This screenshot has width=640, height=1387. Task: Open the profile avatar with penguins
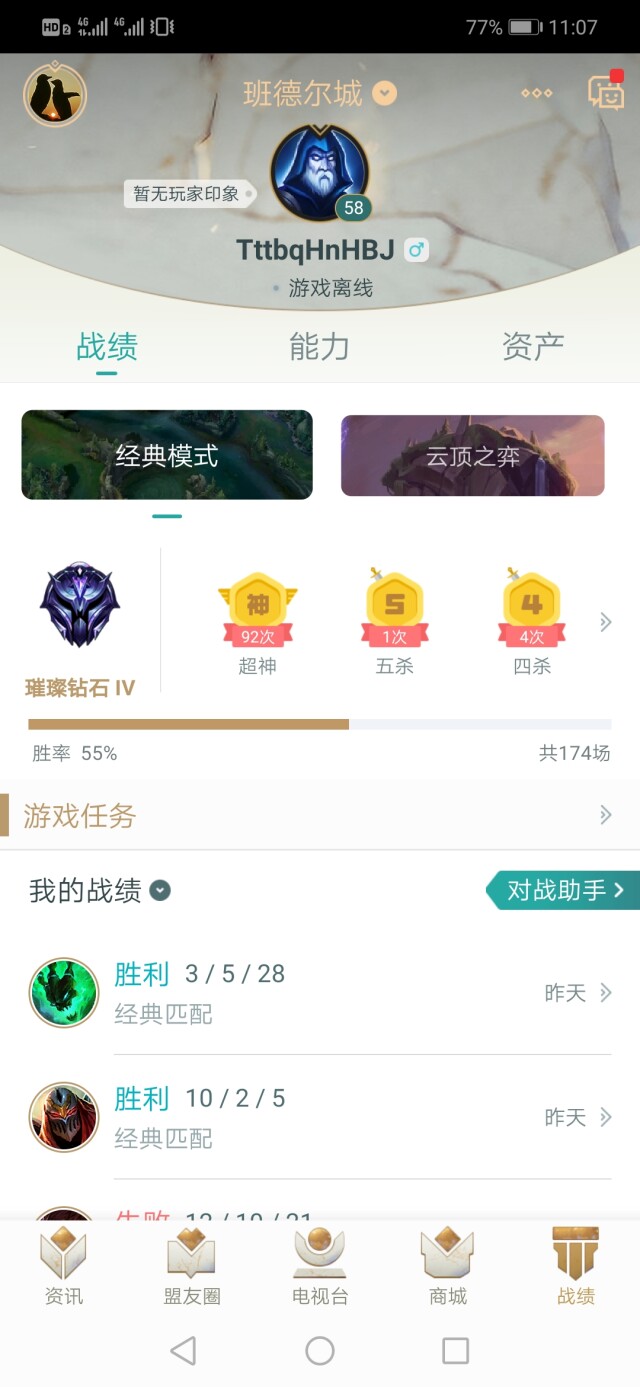[55, 95]
